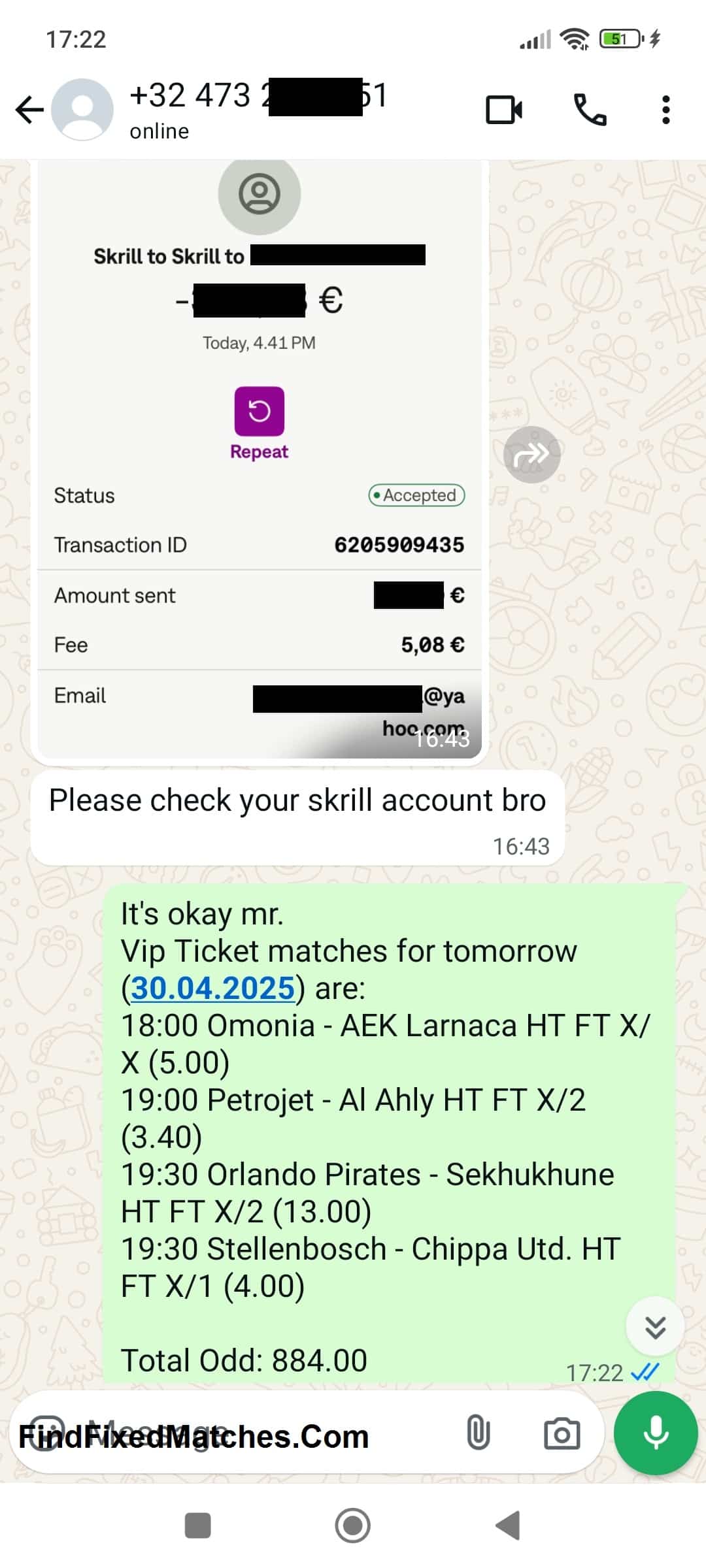Open the 30.04.2025 date link
This screenshot has width=706, height=1568.
pyautogui.click(x=213, y=988)
